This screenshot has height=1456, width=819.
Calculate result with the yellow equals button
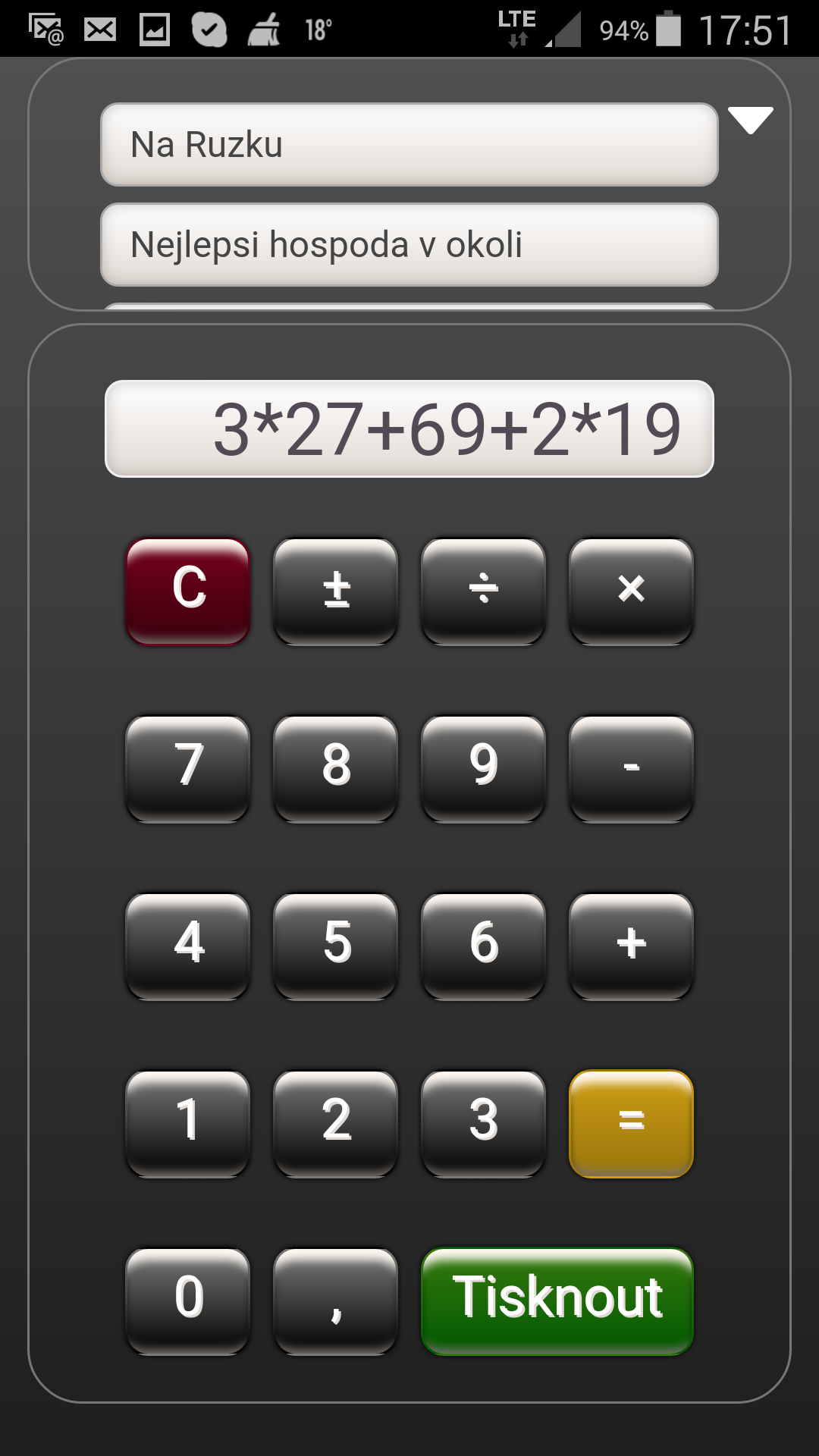click(631, 1123)
